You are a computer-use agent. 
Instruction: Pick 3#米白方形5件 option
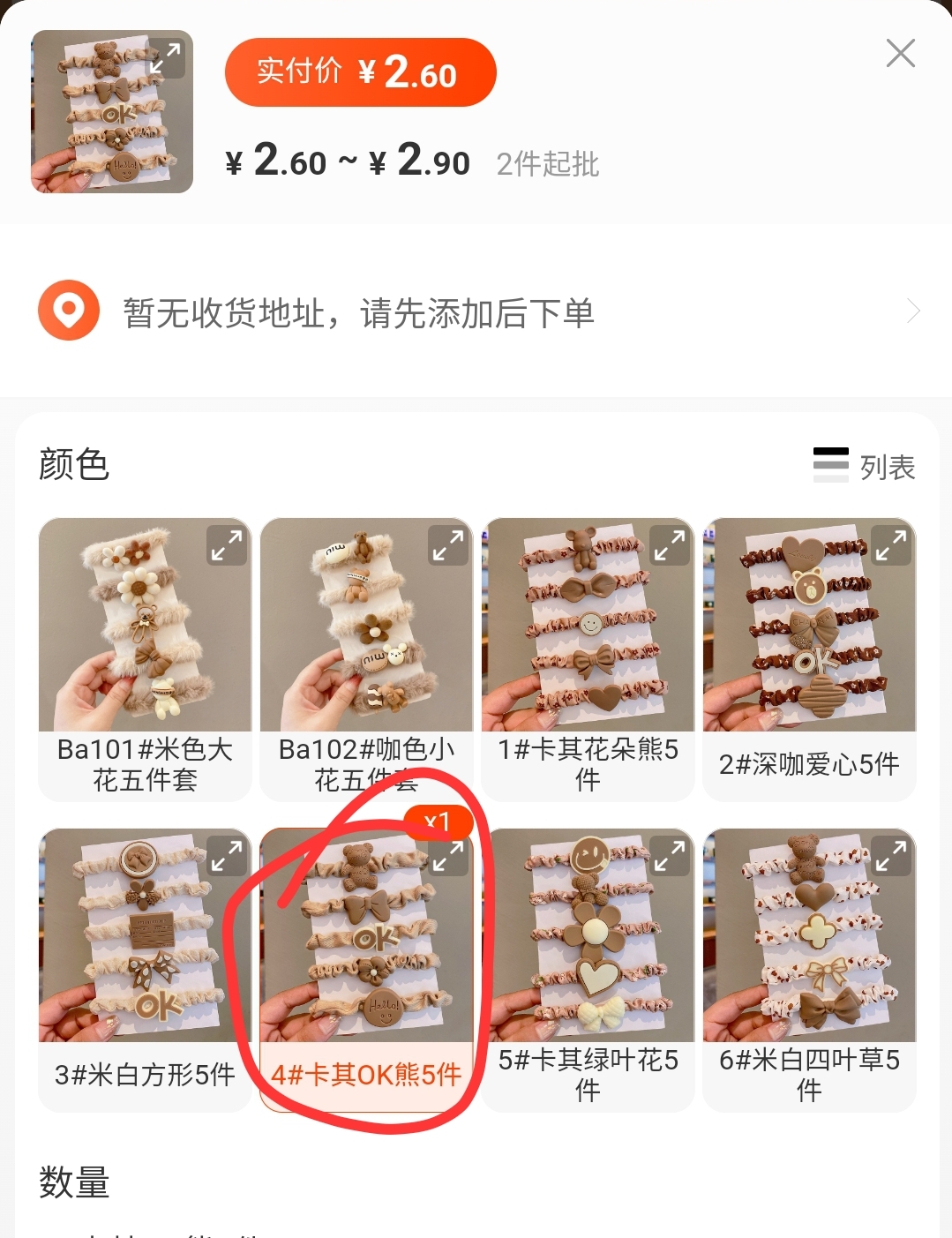point(145,969)
